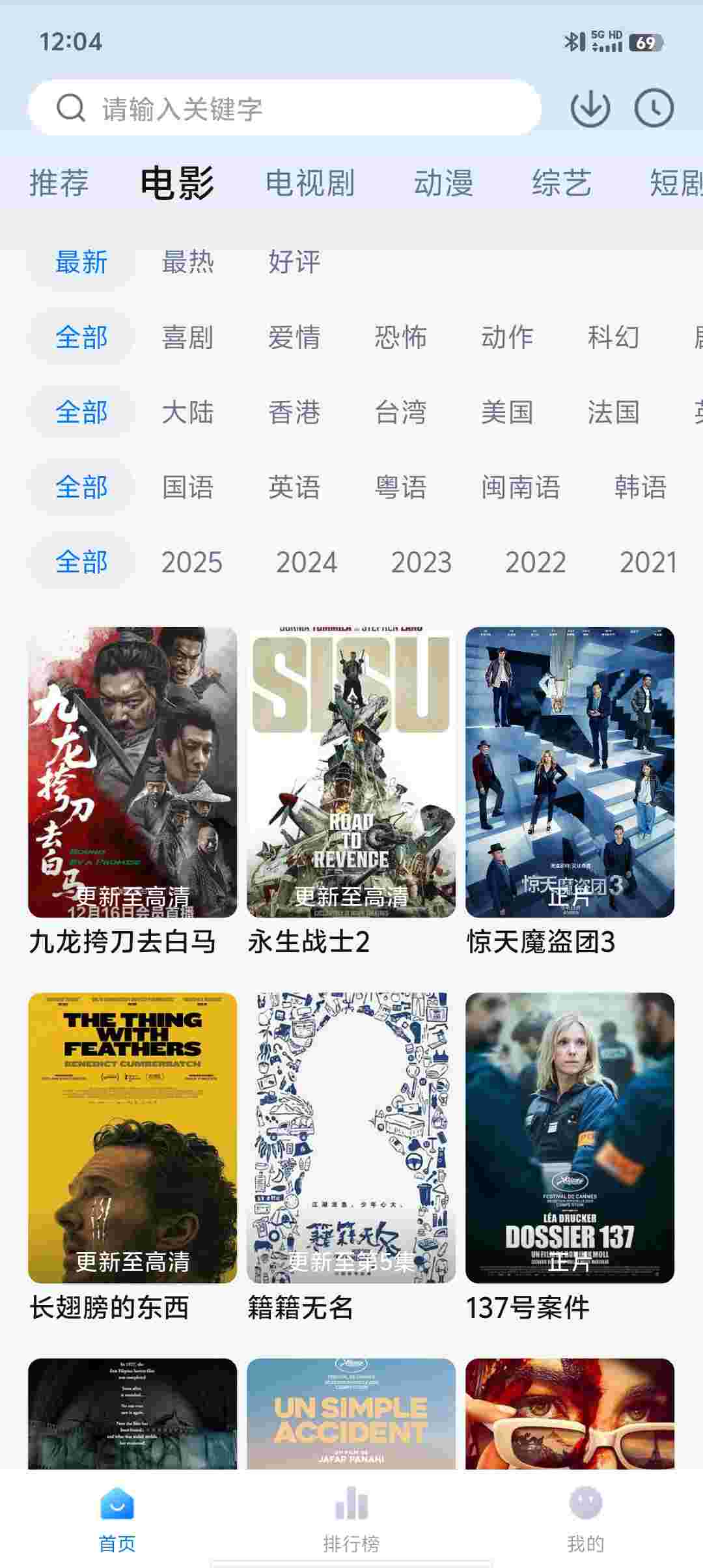Filter movies by region 香港
Image resolution: width=703 pixels, height=1568 pixels.
point(294,412)
